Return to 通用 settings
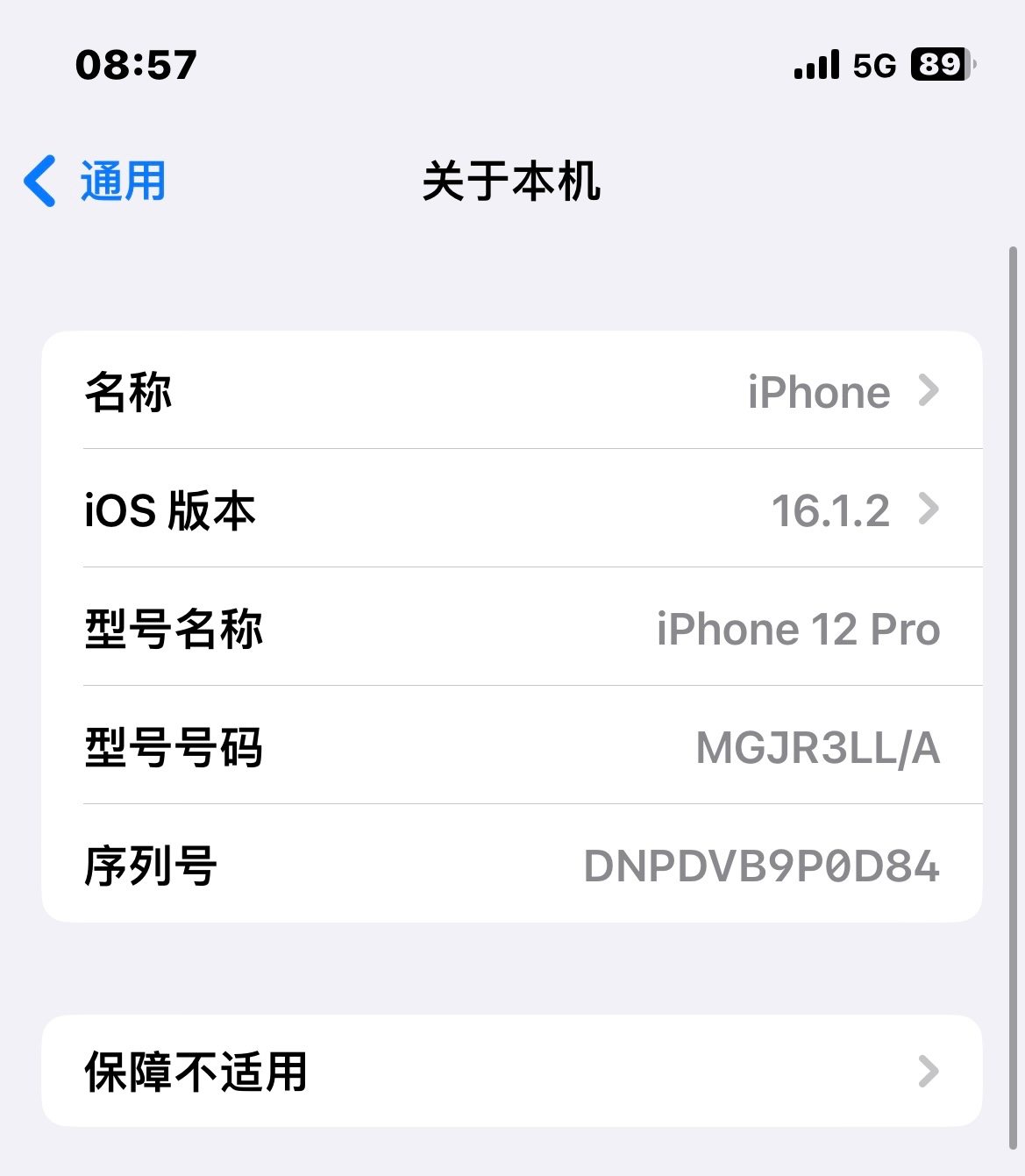The image size is (1025, 1176). [96, 182]
